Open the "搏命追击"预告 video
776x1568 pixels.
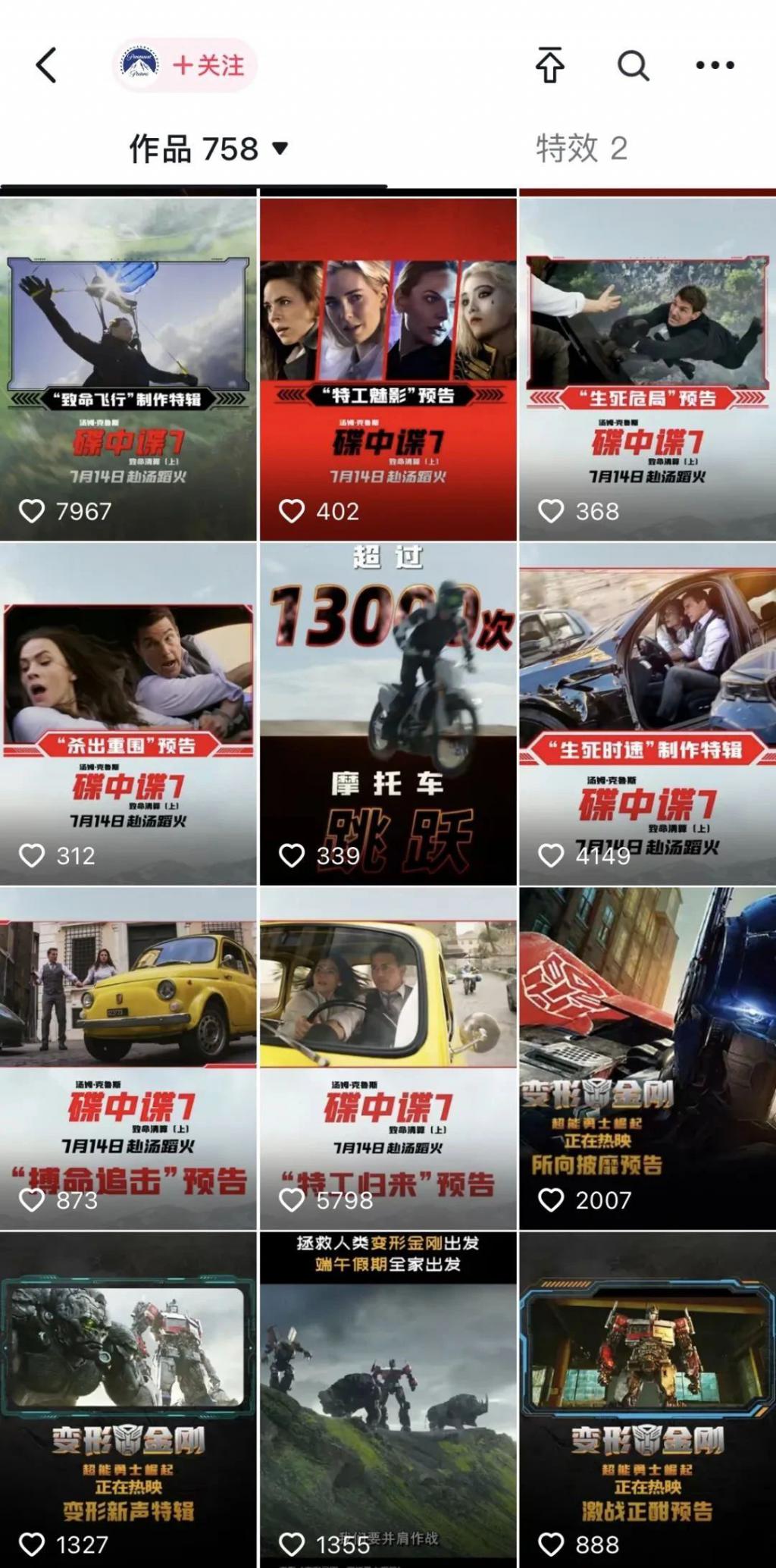click(129, 1058)
